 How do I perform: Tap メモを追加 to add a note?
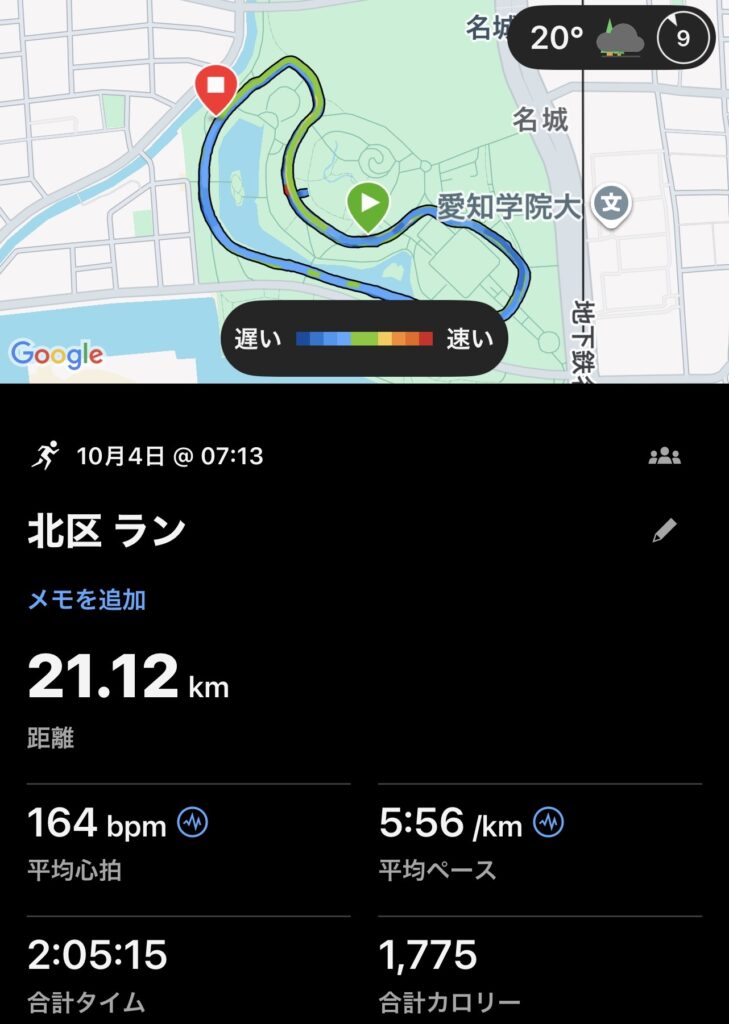pyautogui.click(x=86, y=599)
